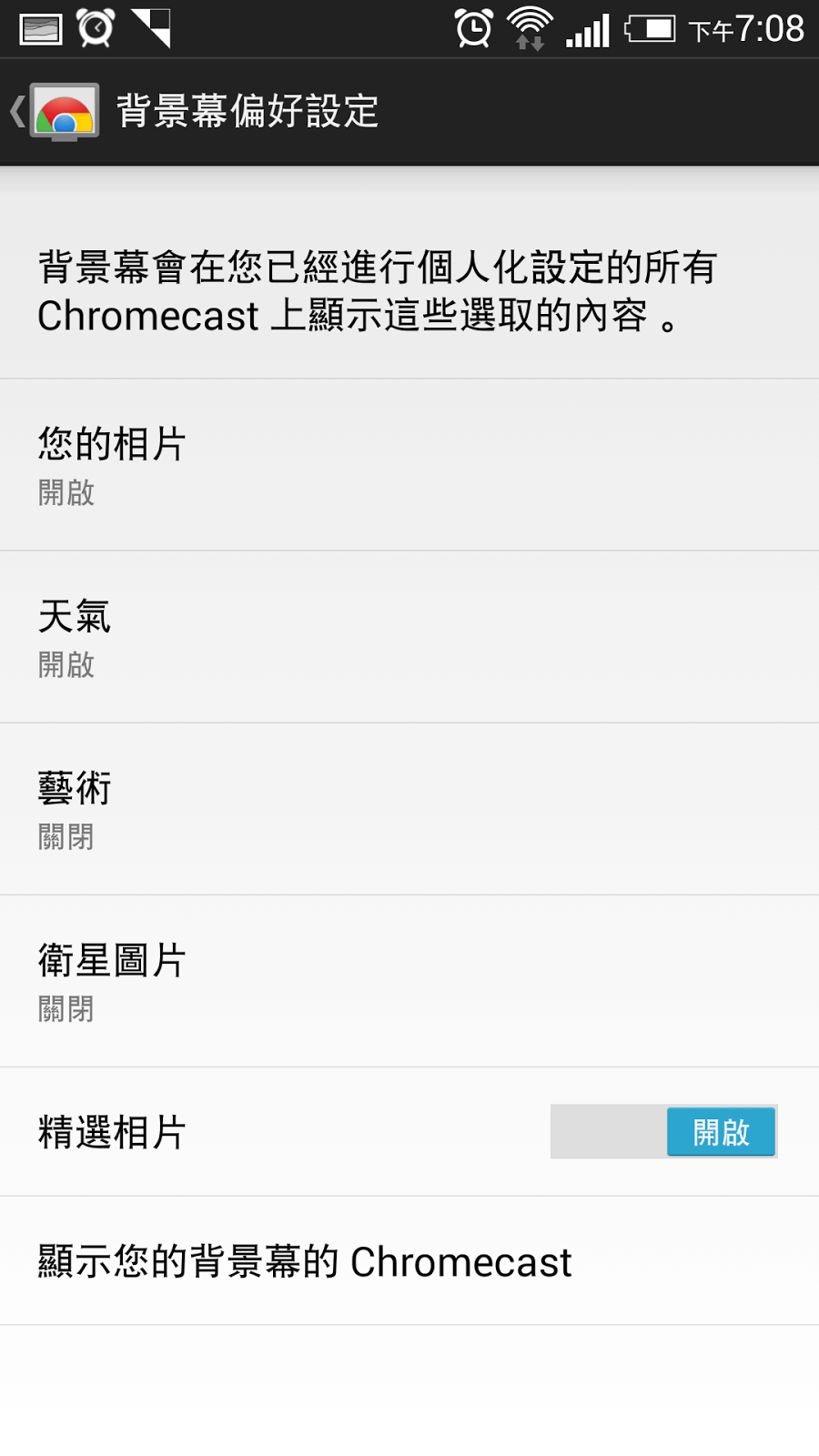Go back using the Chromecast app icon
819x1456 pixels.
coord(55,112)
